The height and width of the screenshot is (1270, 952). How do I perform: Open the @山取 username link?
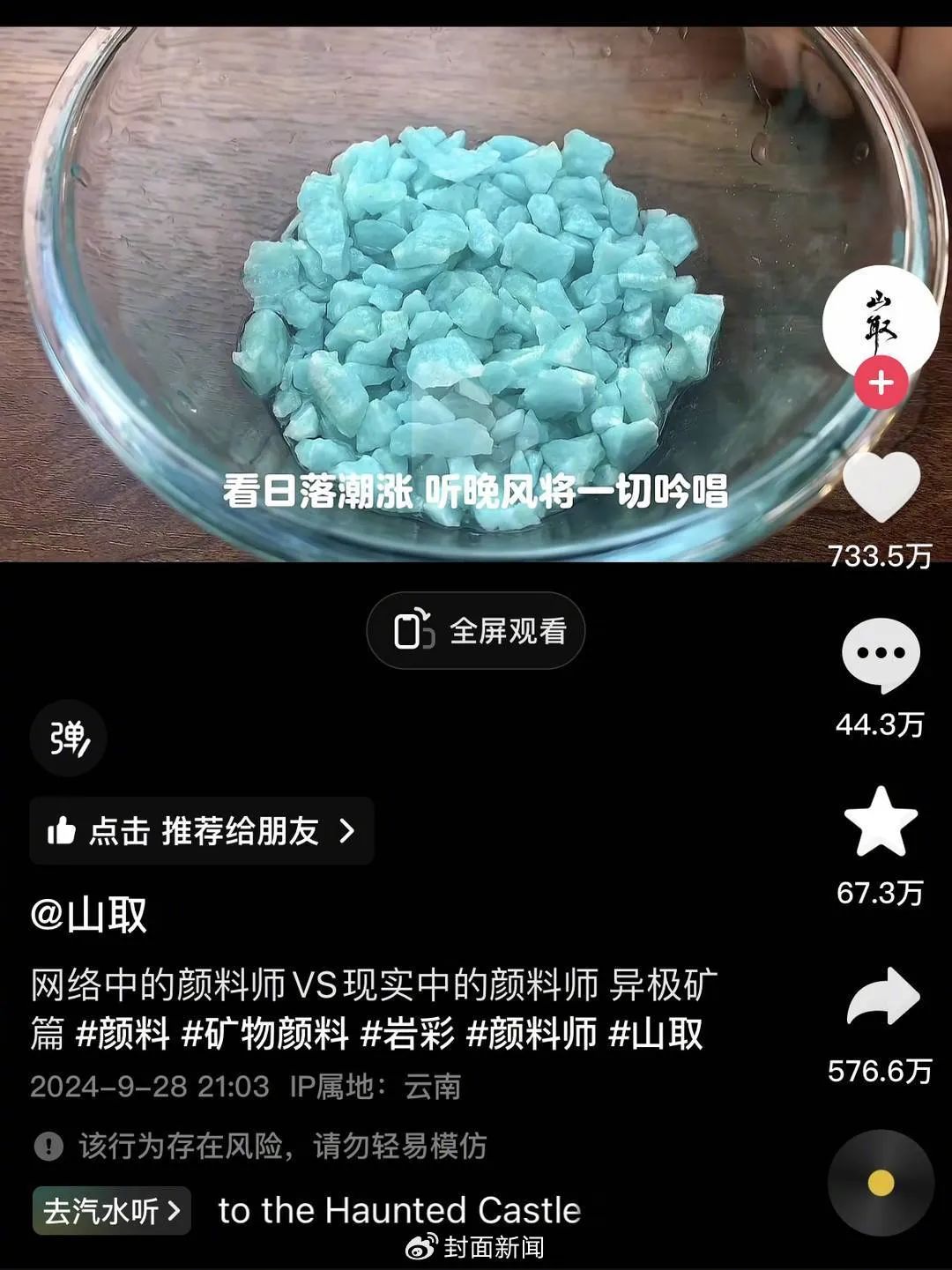click(x=89, y=915)
